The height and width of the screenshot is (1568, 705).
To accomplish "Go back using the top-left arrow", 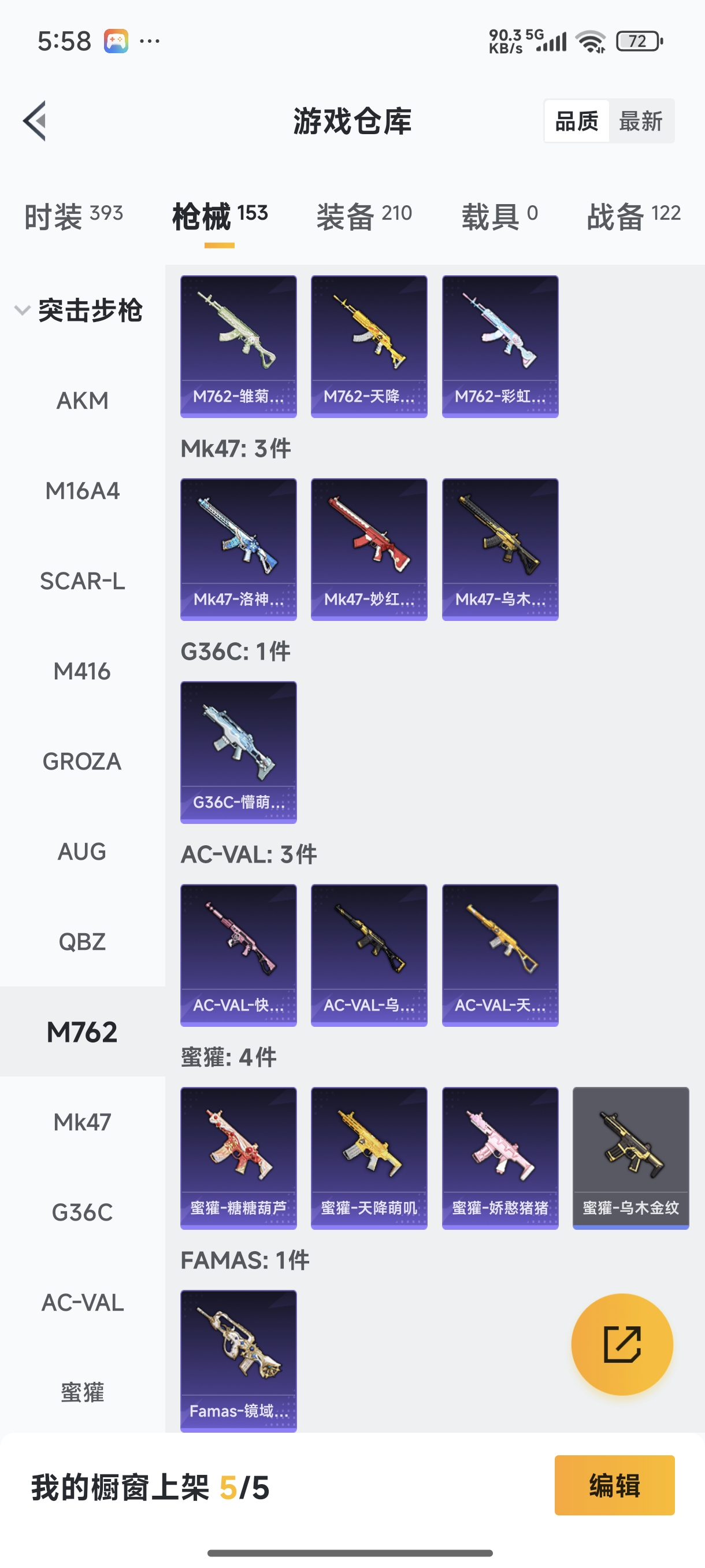I will [35, 120].
